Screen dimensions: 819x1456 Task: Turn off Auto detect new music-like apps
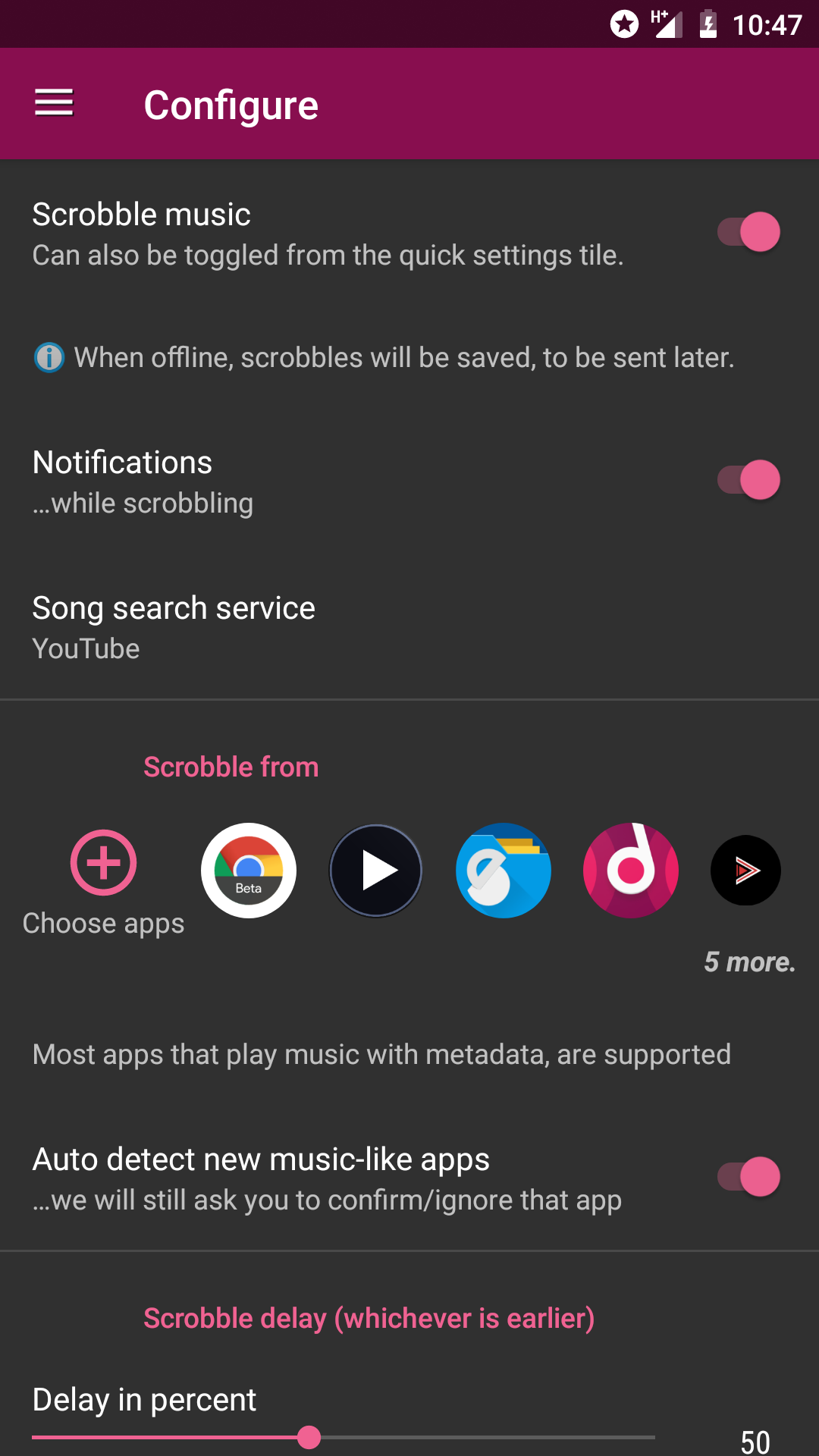(748, 1177)
